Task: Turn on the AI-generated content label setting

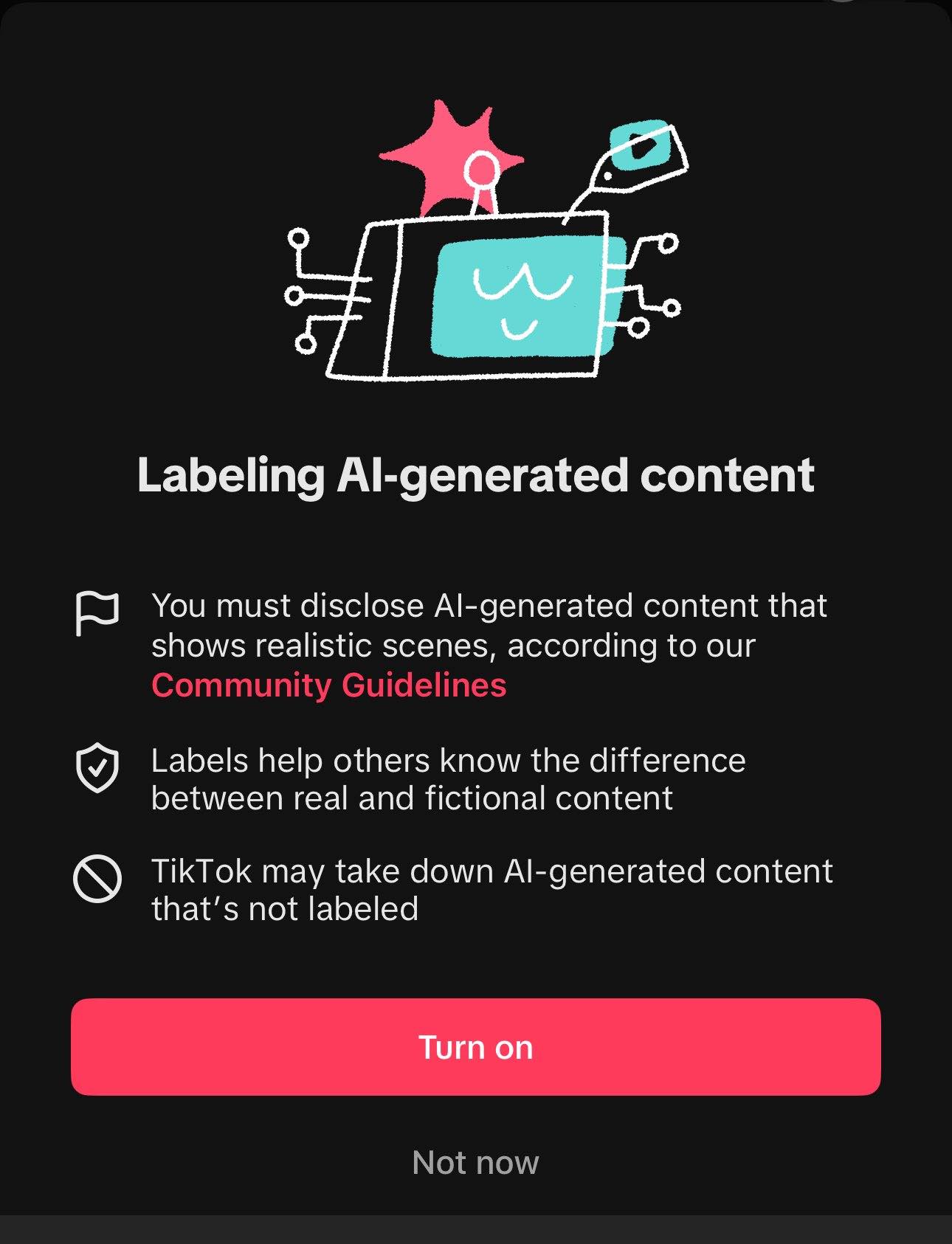Action: point(476,1046)
